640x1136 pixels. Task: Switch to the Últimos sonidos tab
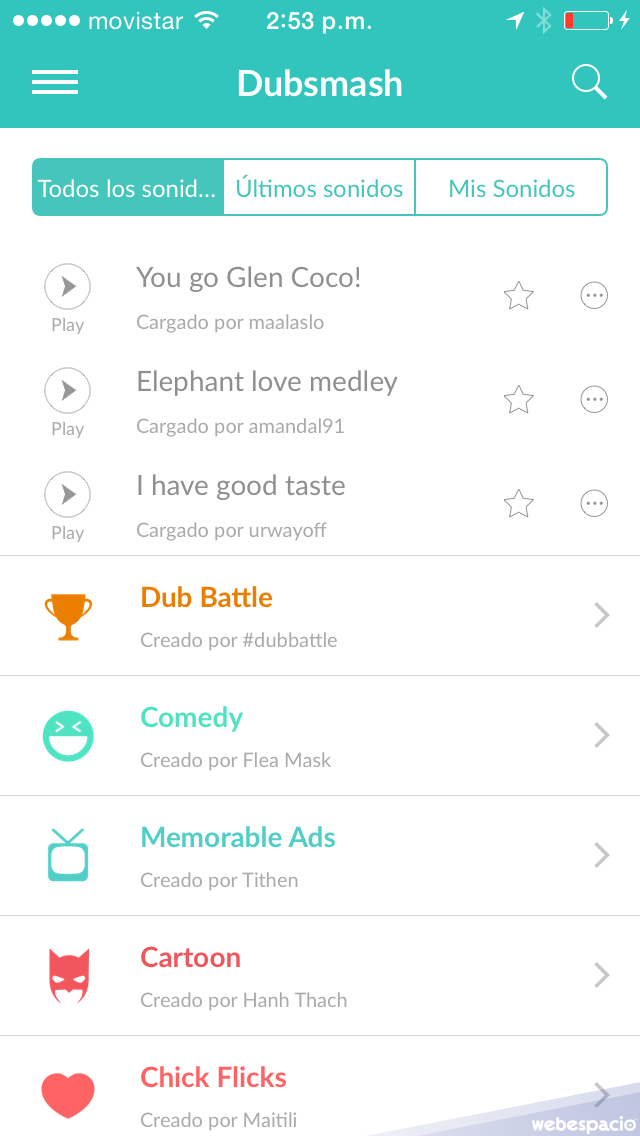(x=319, y=188)
